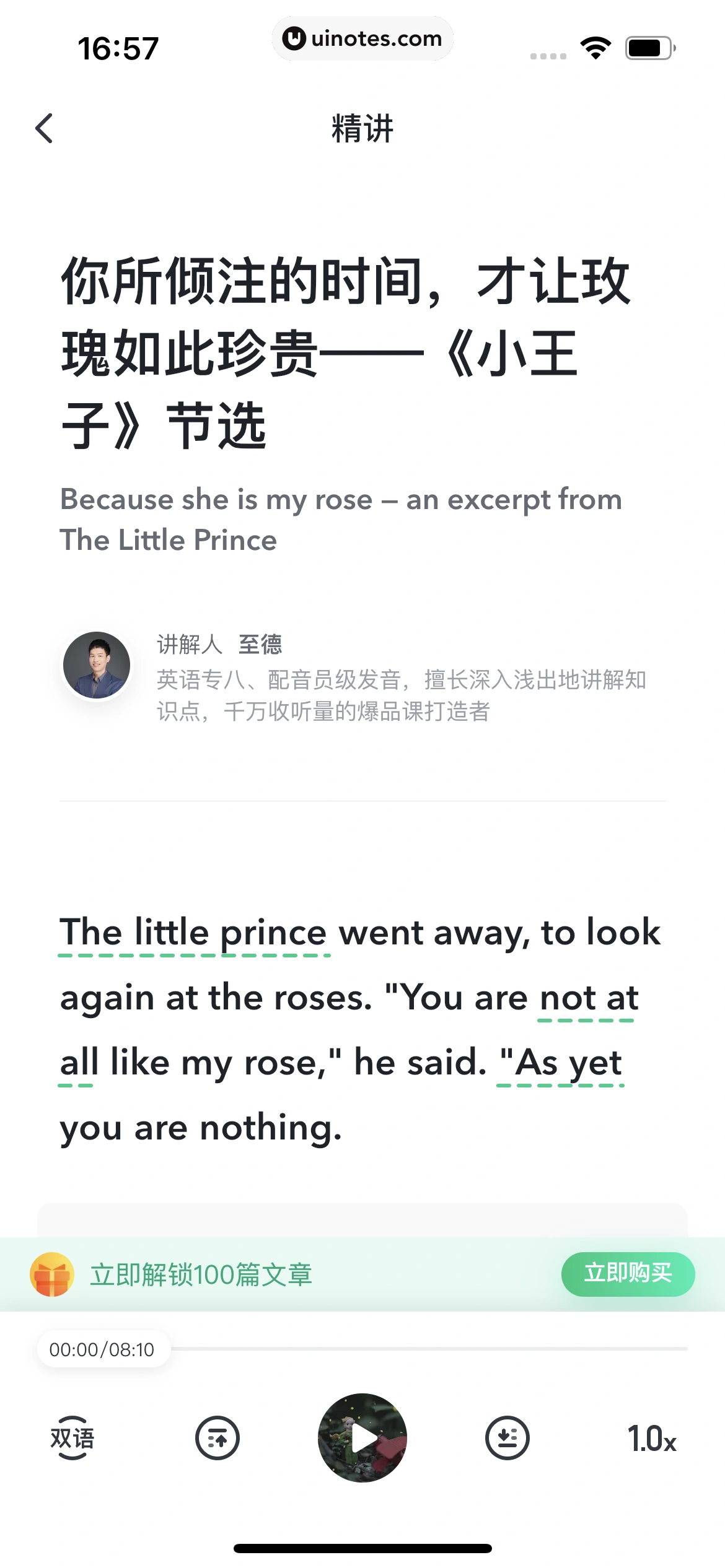Viewport: 725px width, 1568px height.
Task: Tap the upload-arrow circle icon near playback controls
Action: pyautogui.click(x=217, y=1439)
